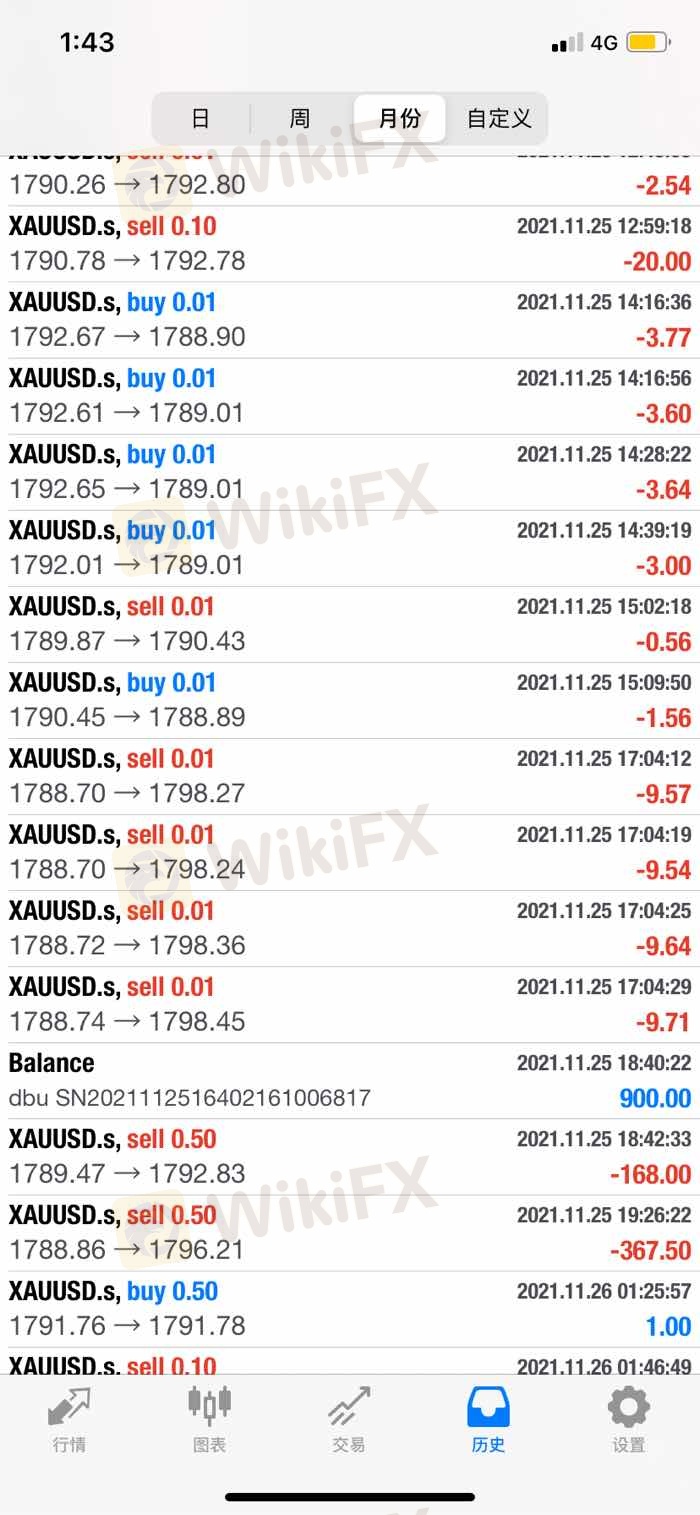Show details of the sell 0.50 trade at 19:26:22

coord(350,1232)
